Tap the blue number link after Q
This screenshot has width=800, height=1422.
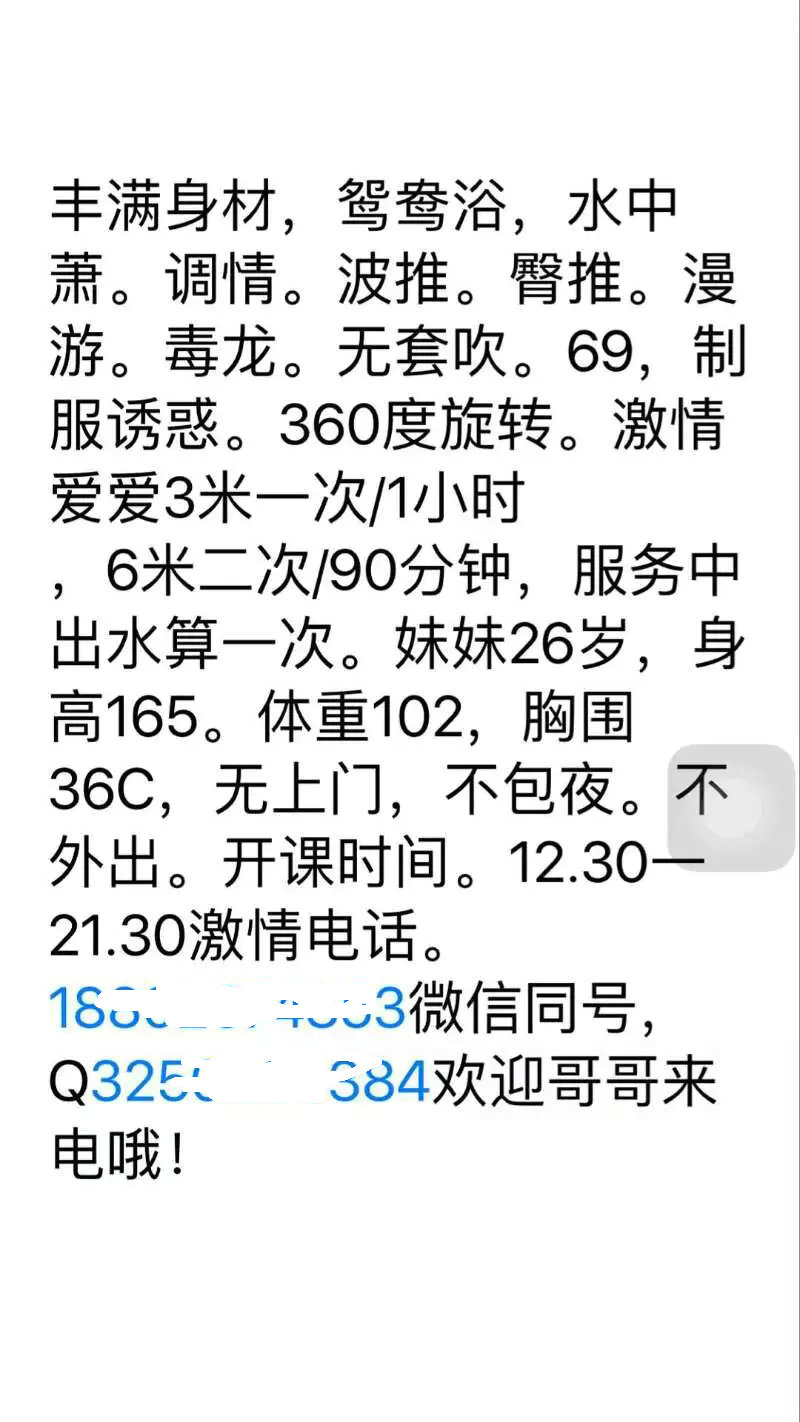(260, 1083)
